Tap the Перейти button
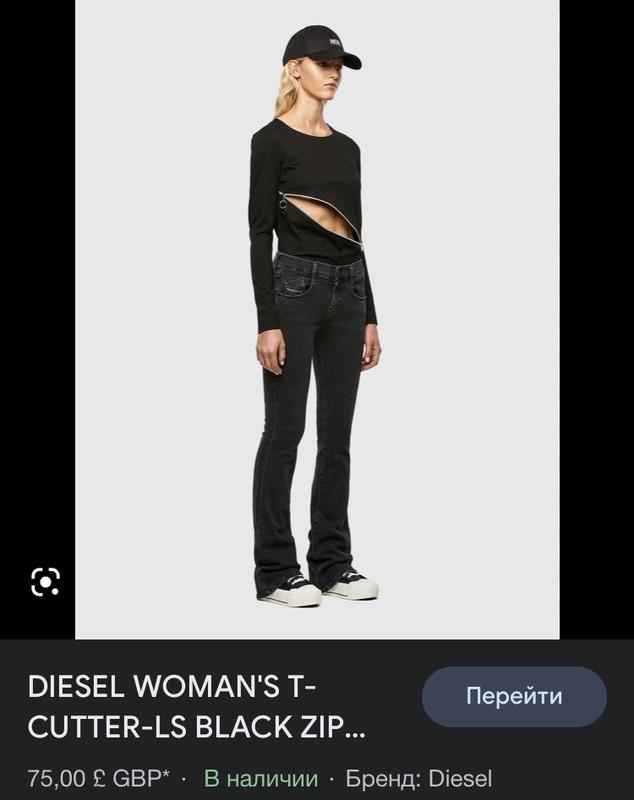The width and height of the screenshot is (634, 800). (x=514, y=696)
